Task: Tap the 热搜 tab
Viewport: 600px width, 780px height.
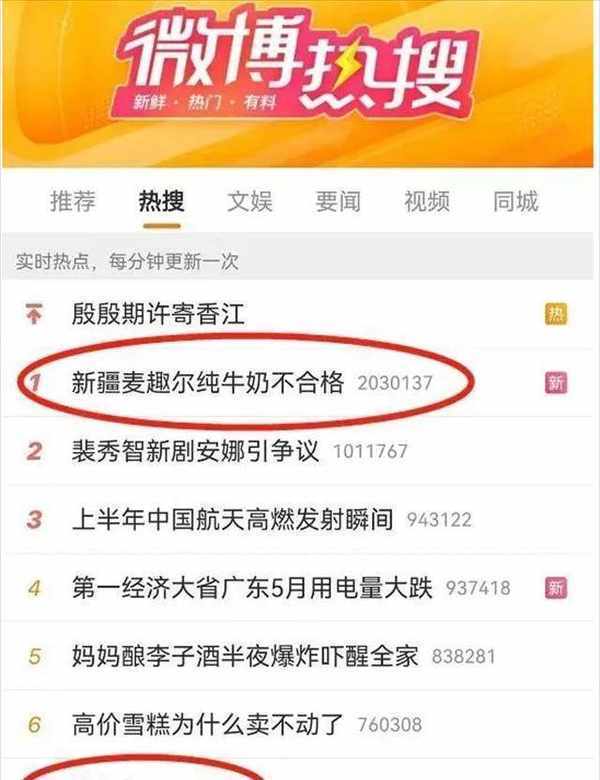Action: (161, 201)
